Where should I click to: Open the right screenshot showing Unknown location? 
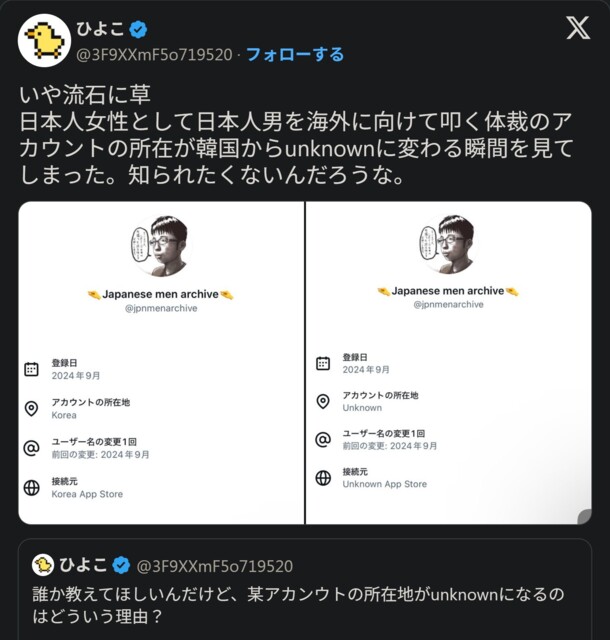(448, 362)
